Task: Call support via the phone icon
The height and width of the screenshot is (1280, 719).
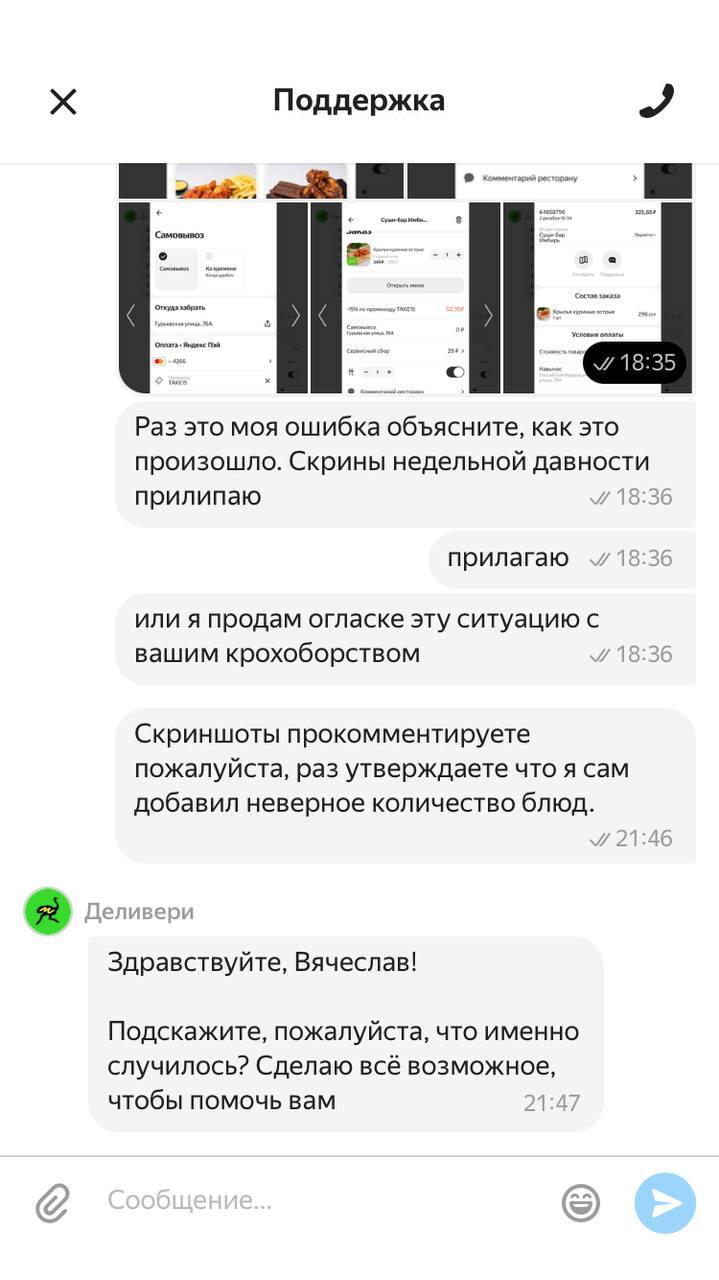Action: 656,101
